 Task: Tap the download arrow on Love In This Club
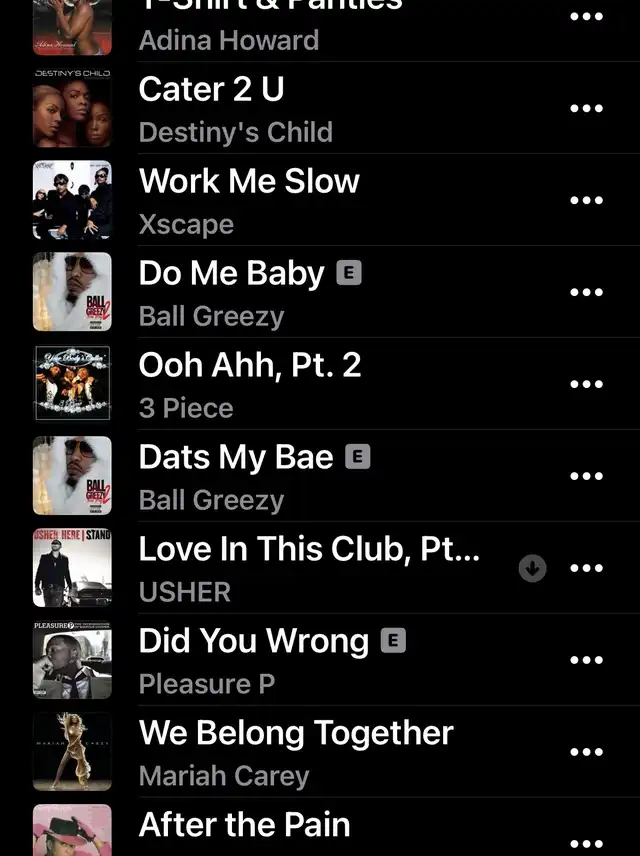532,568
